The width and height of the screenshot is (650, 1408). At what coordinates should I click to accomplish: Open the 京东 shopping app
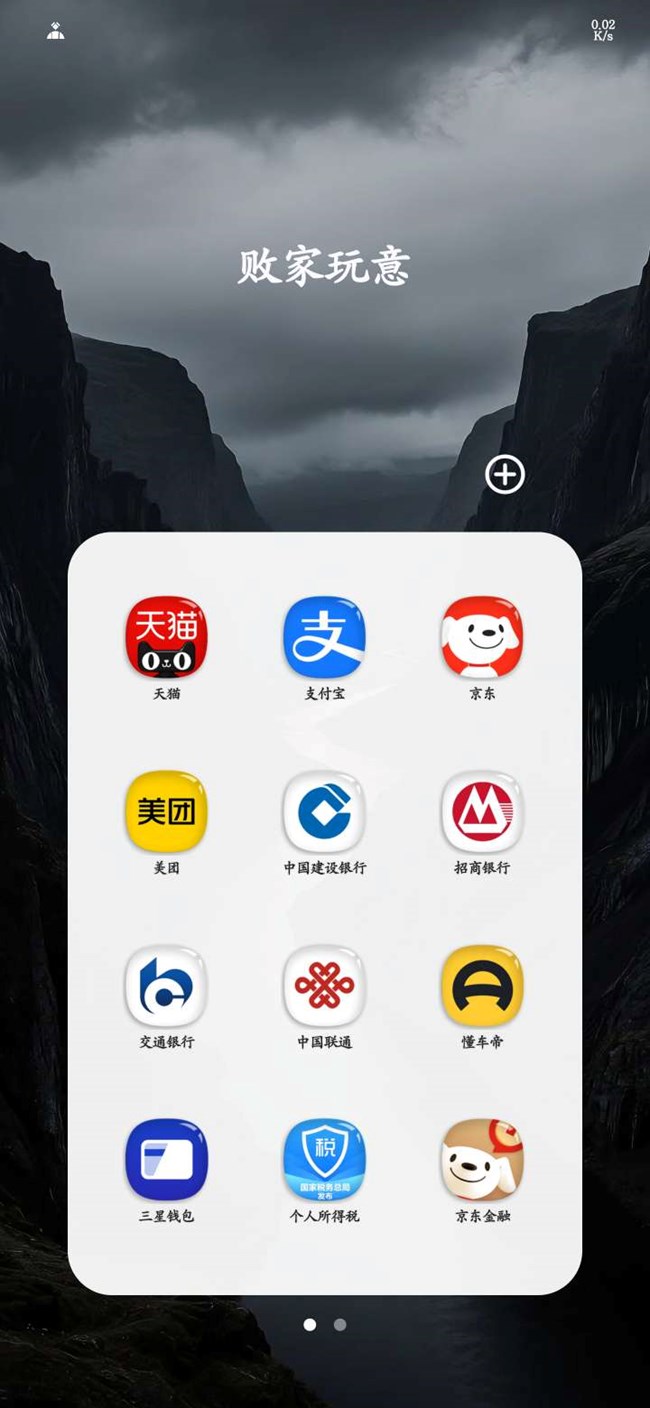pos(482,638)
